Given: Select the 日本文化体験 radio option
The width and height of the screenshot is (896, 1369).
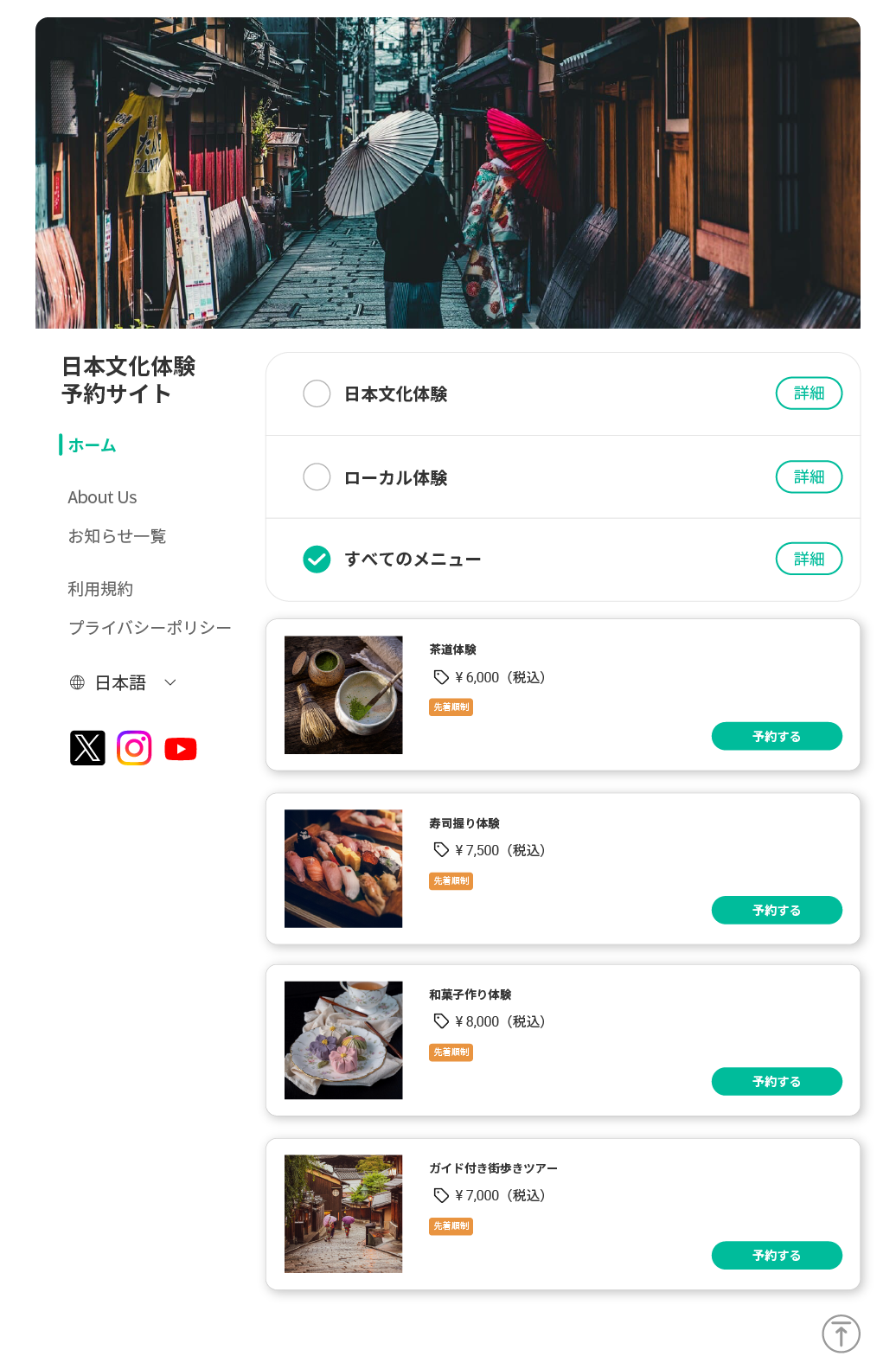Looking at the screenshot, I should click(317, 393).
